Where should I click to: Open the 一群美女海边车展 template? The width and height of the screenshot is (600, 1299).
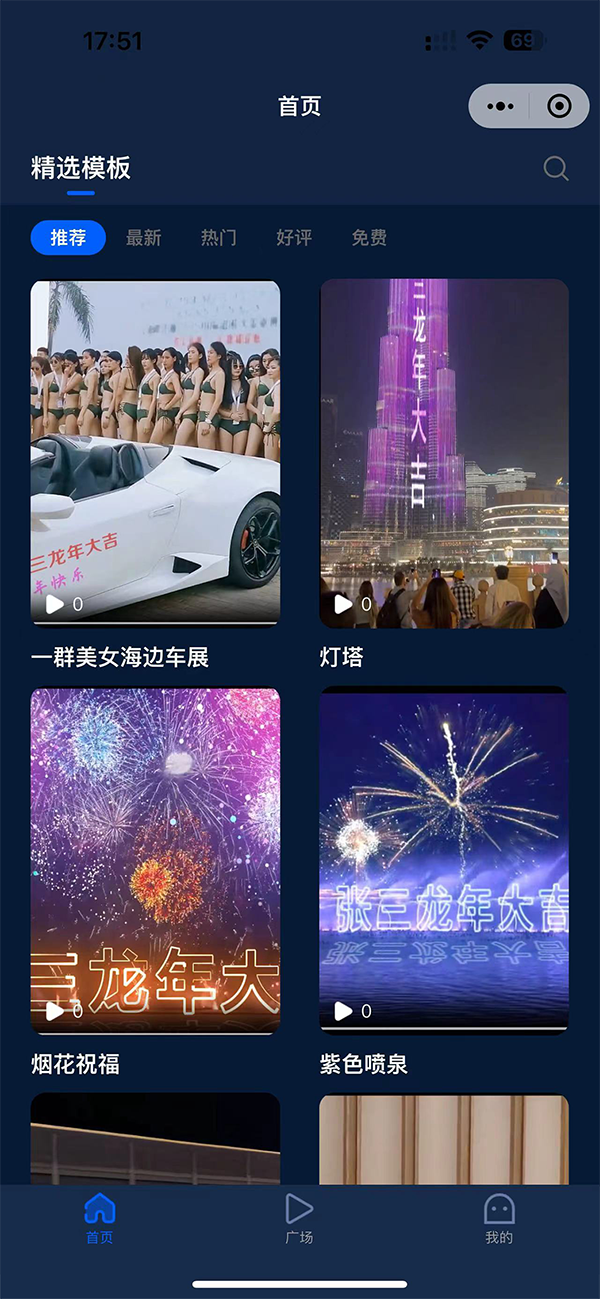(155, 452)
